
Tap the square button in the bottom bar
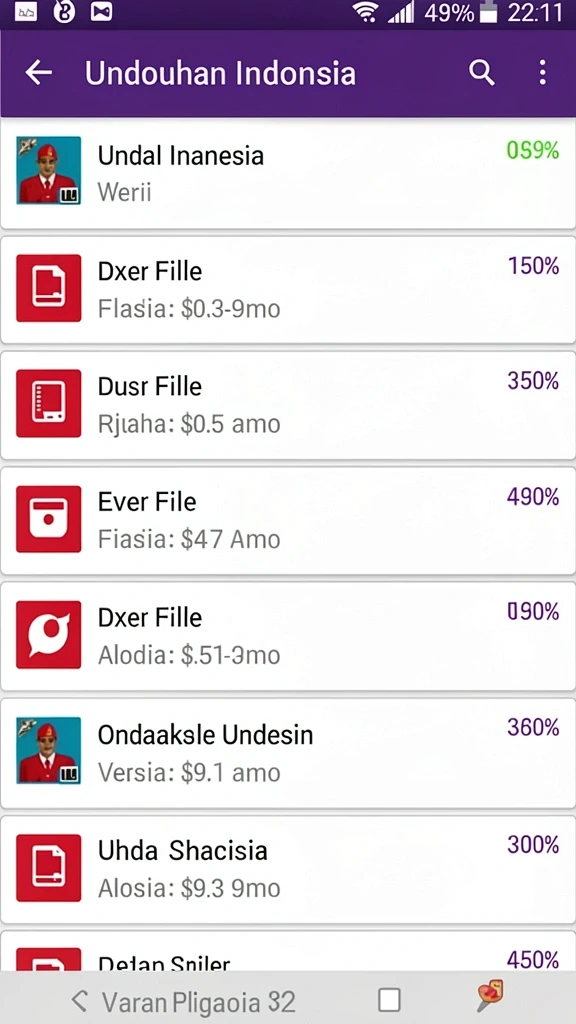click(x=389, y=1000)
